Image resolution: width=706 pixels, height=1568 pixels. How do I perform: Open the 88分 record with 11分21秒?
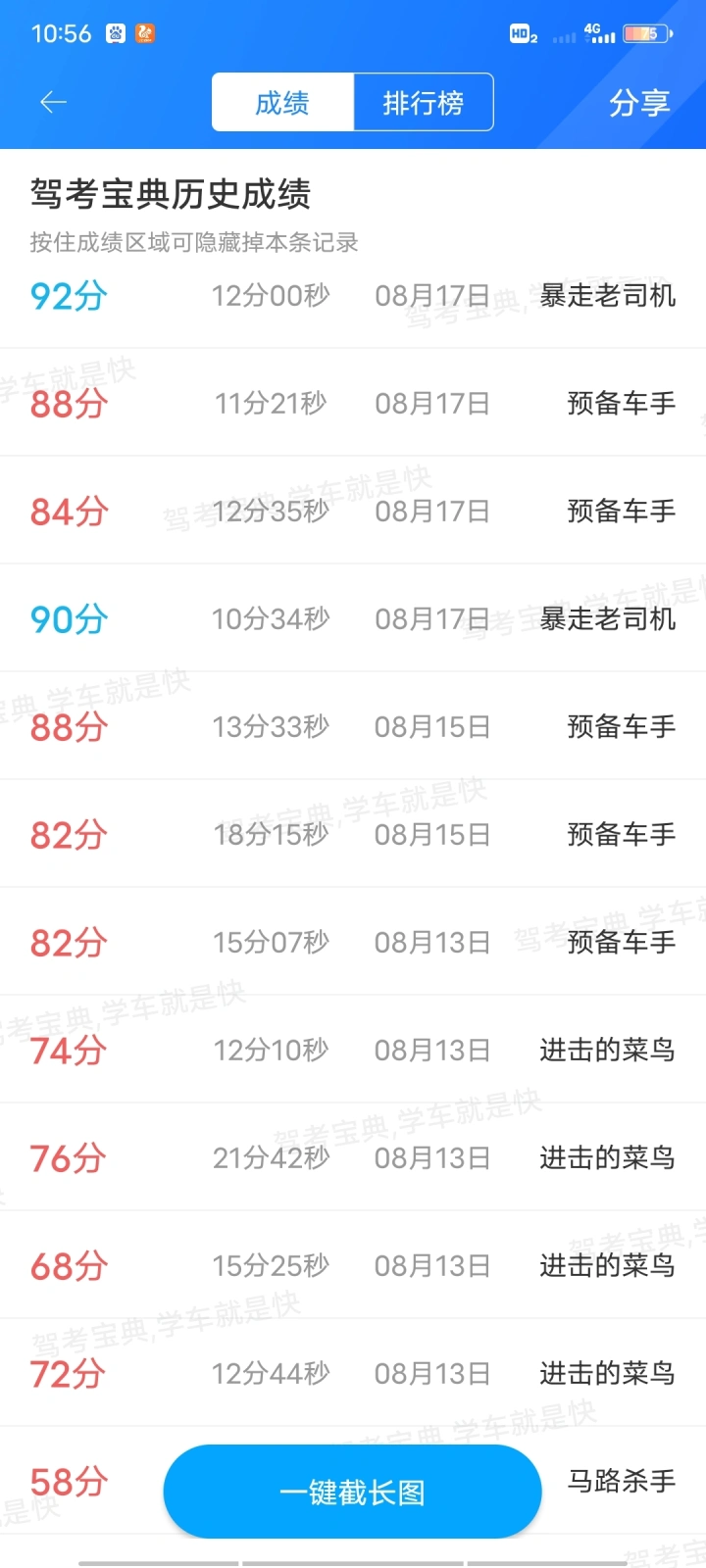[353, 403]
